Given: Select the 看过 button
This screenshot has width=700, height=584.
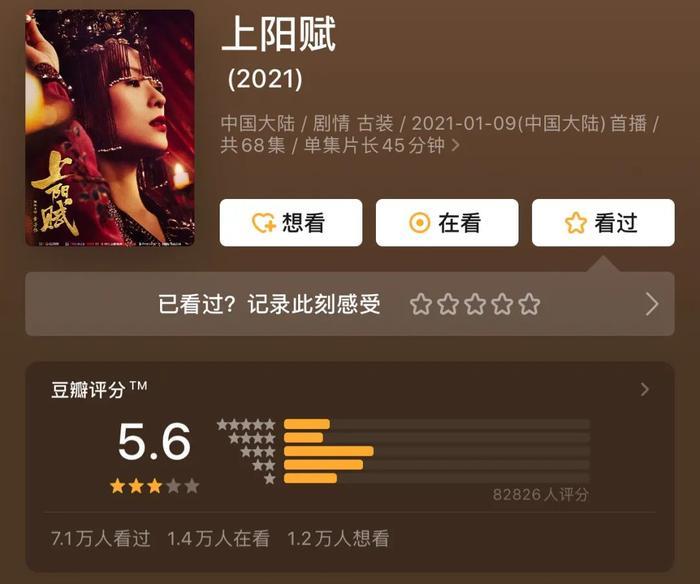Looking at the screenshot, I should point(602,223).
